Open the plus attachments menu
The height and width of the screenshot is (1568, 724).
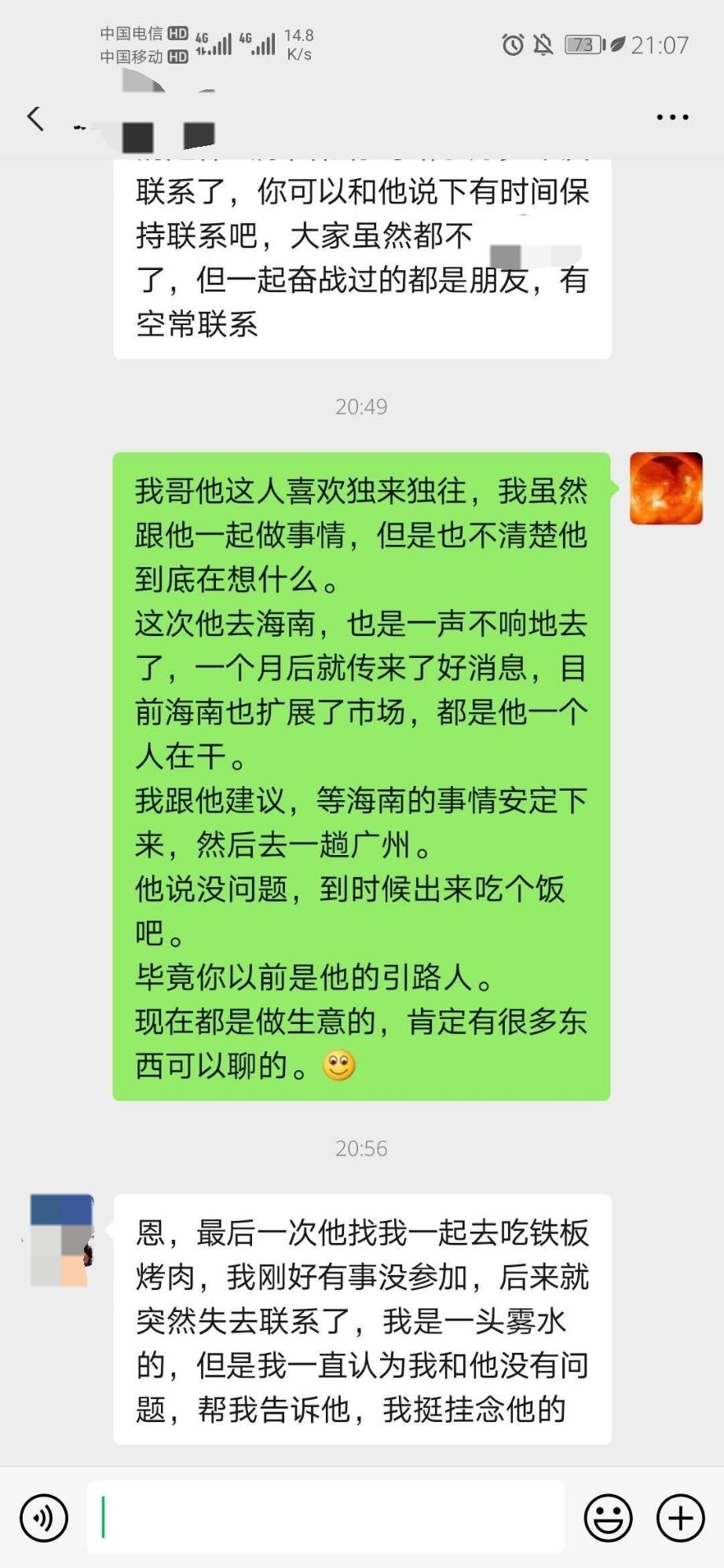[680, 1518]
